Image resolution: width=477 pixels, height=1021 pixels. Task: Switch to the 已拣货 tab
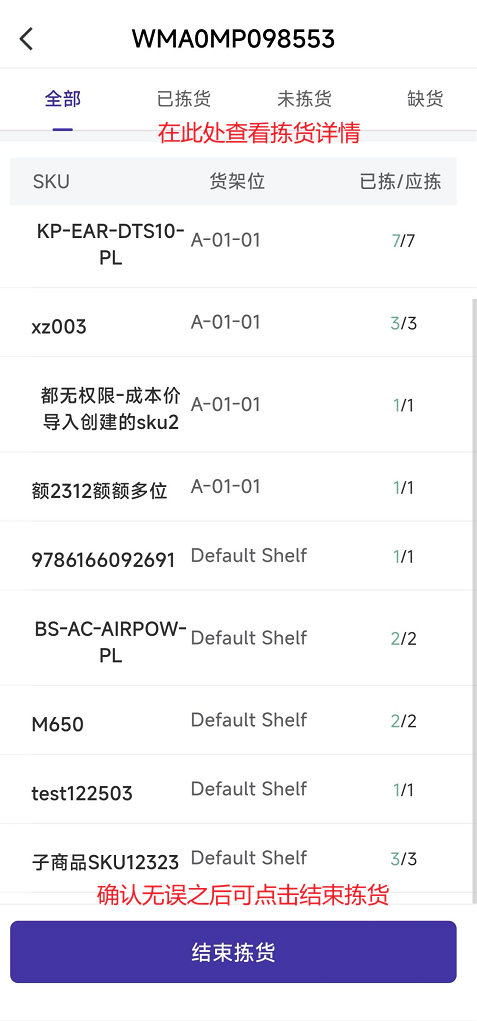point(184,99)
